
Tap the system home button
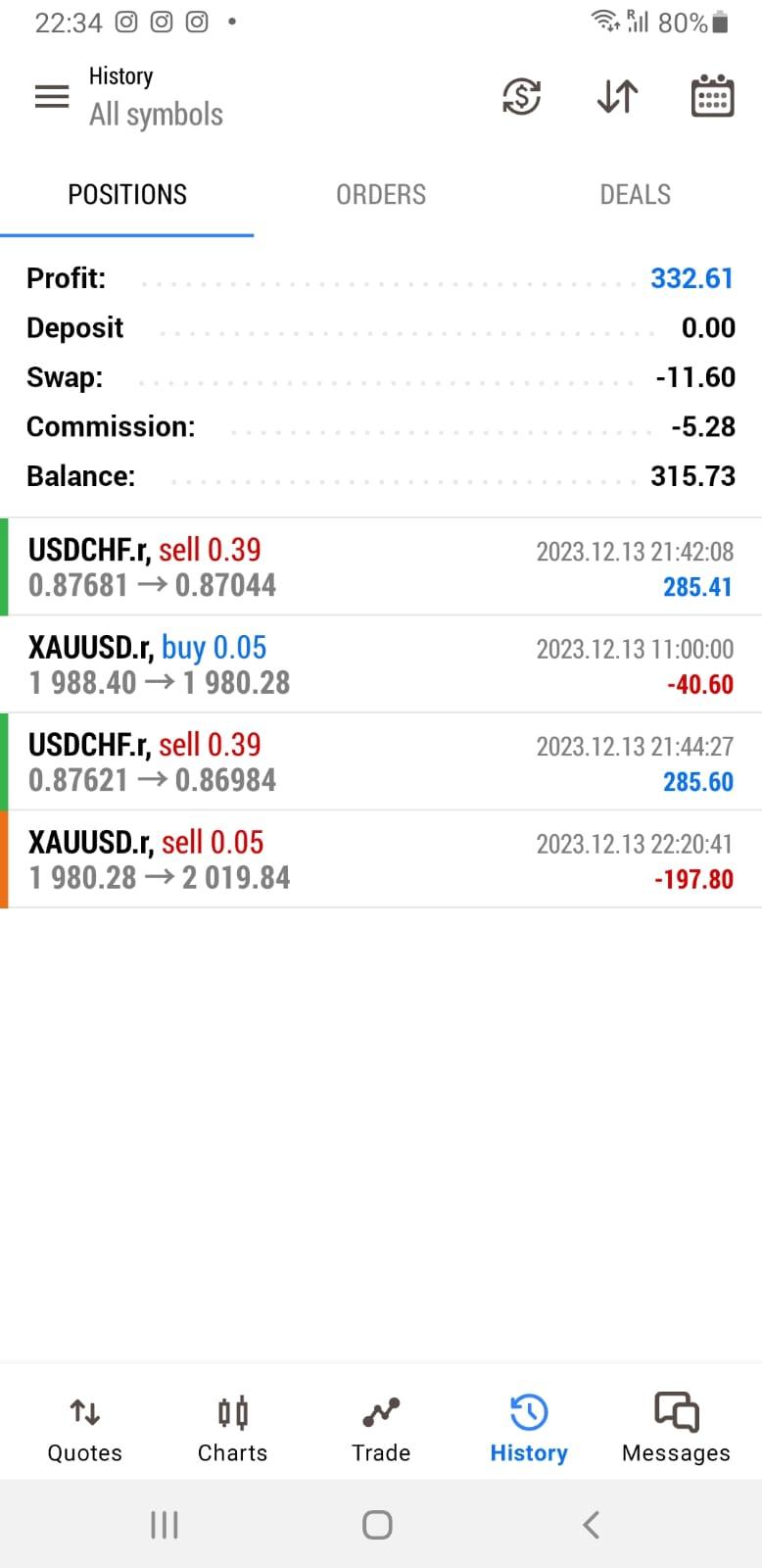click(x=377, y=1525)
